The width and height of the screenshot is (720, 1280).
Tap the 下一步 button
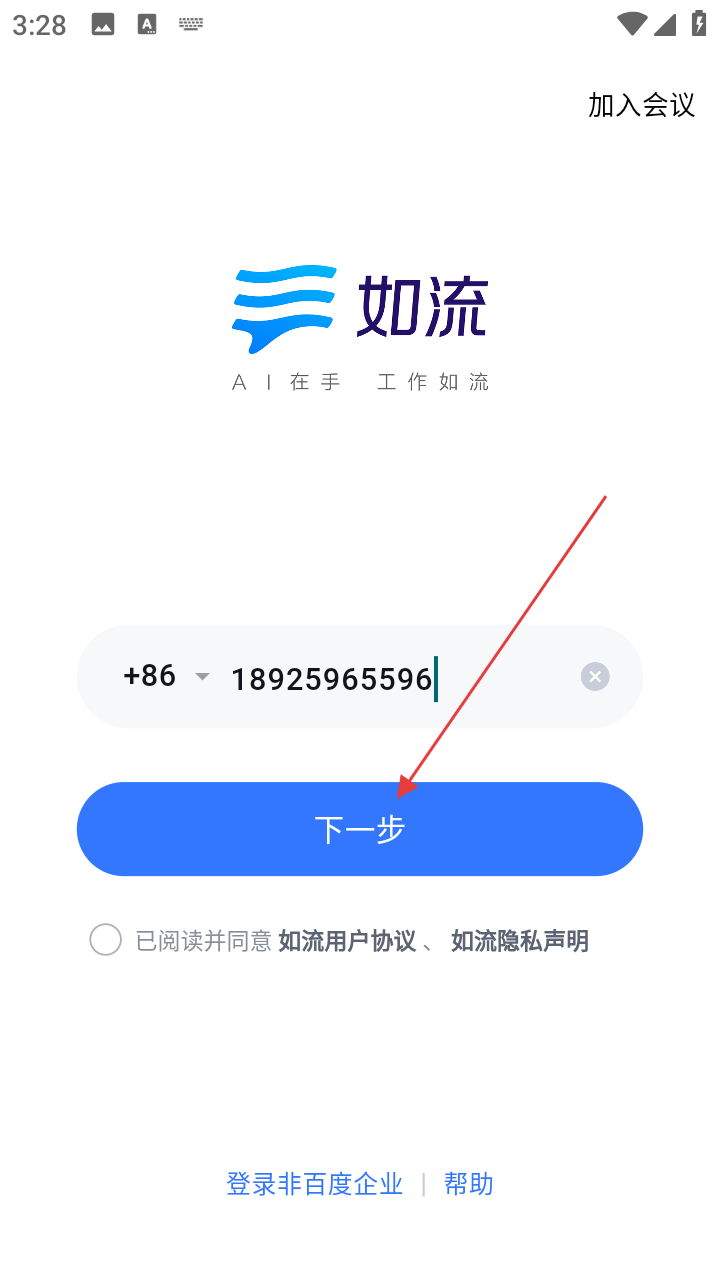[x=360, y=829]
